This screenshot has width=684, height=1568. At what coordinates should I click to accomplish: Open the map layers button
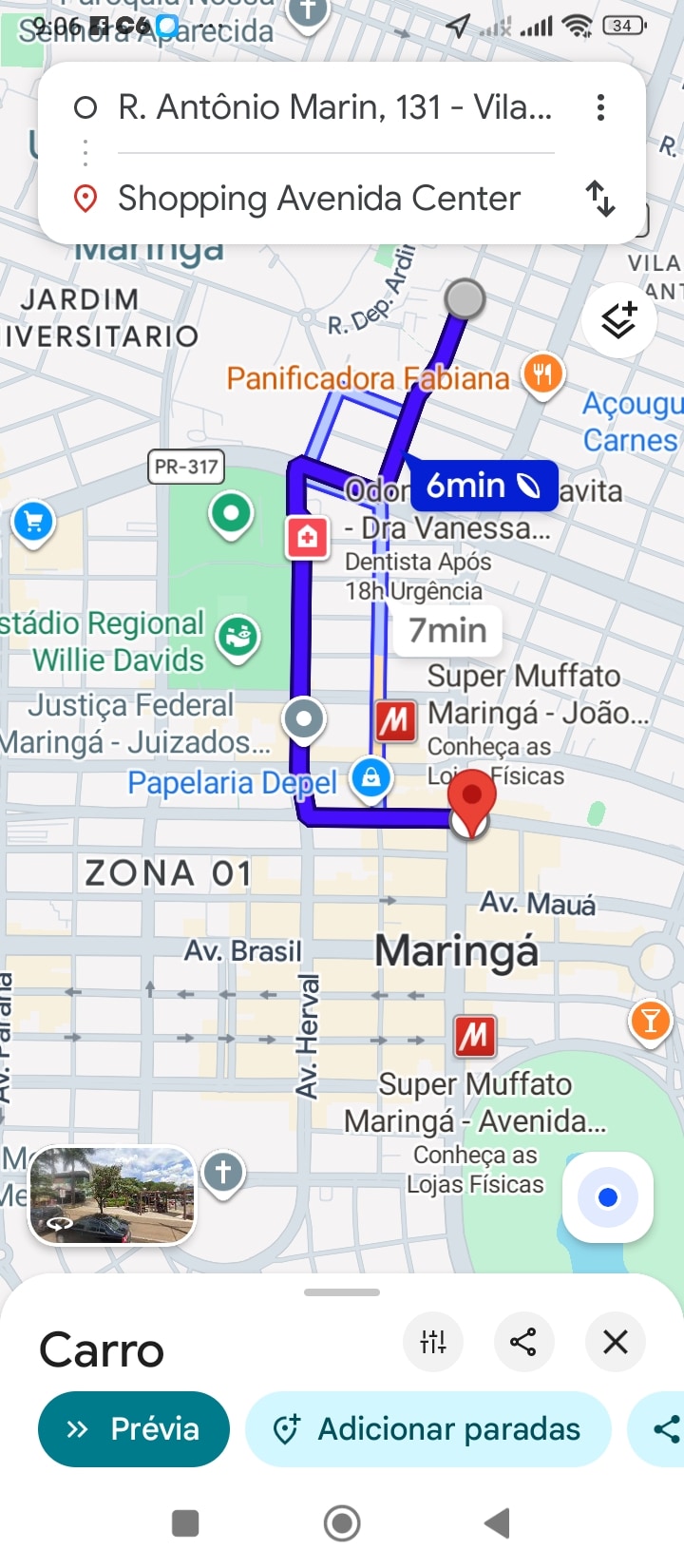click(619, 321)
